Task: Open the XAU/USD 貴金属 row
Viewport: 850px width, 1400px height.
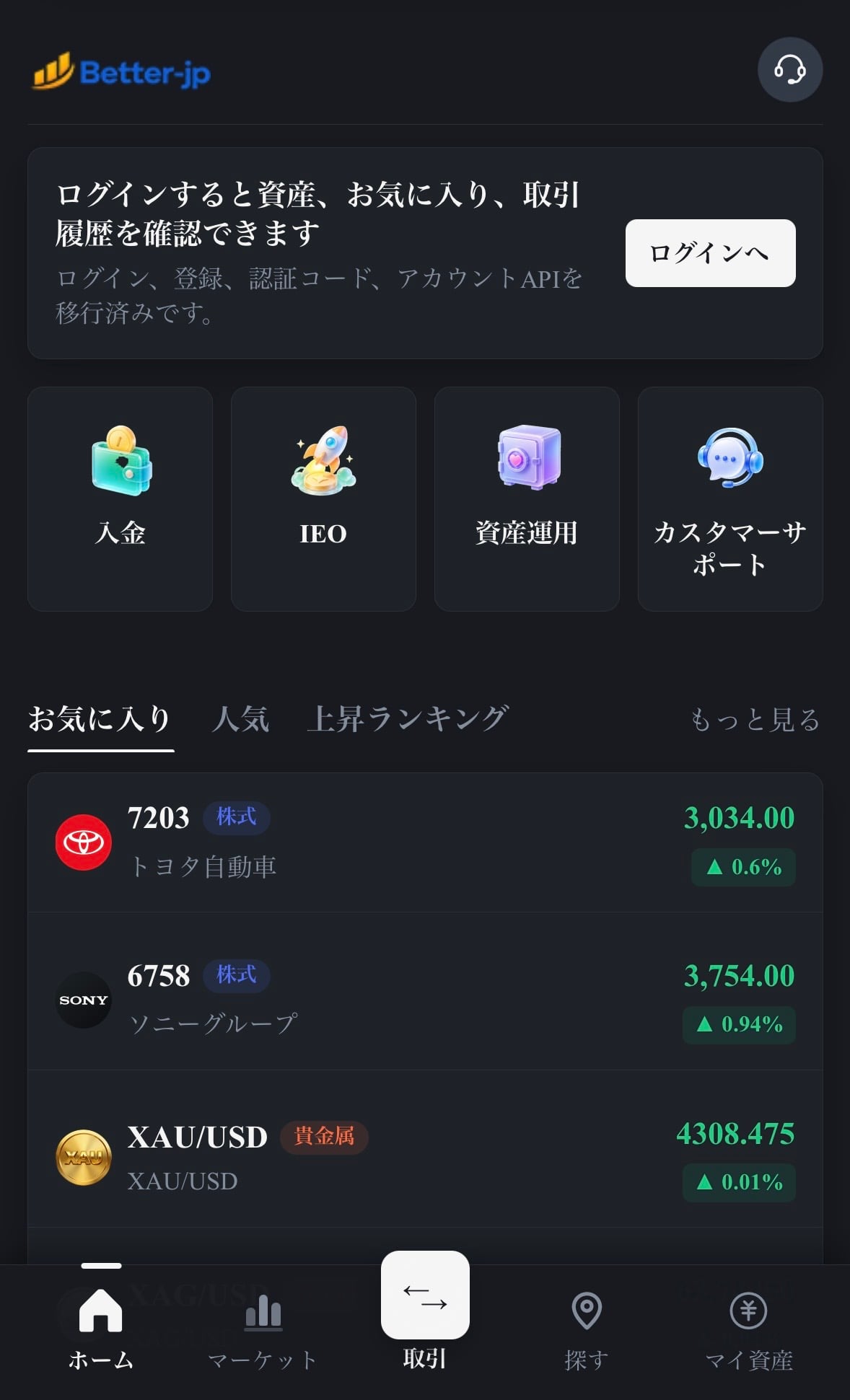Action: click(x=425, y=1156)
